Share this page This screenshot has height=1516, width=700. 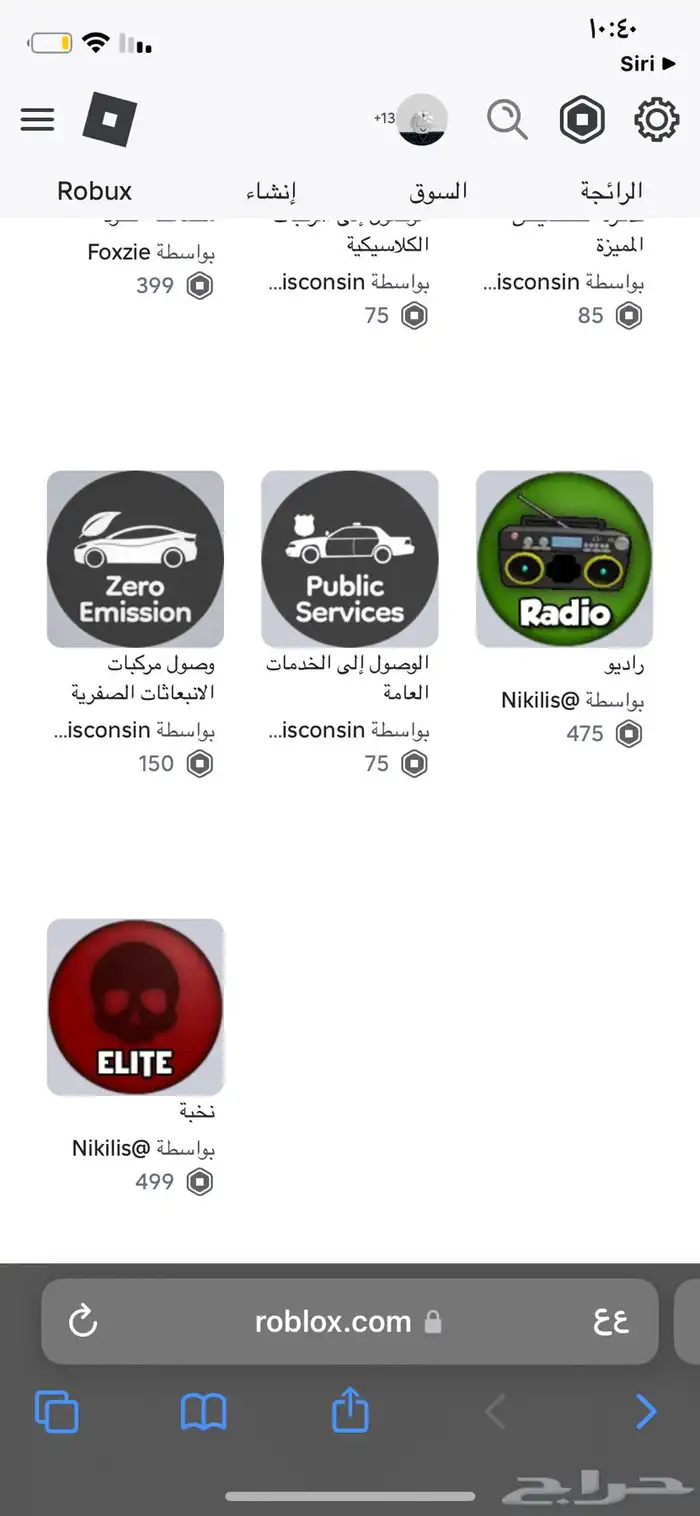pyautogui.click(x=350, y=1412)
